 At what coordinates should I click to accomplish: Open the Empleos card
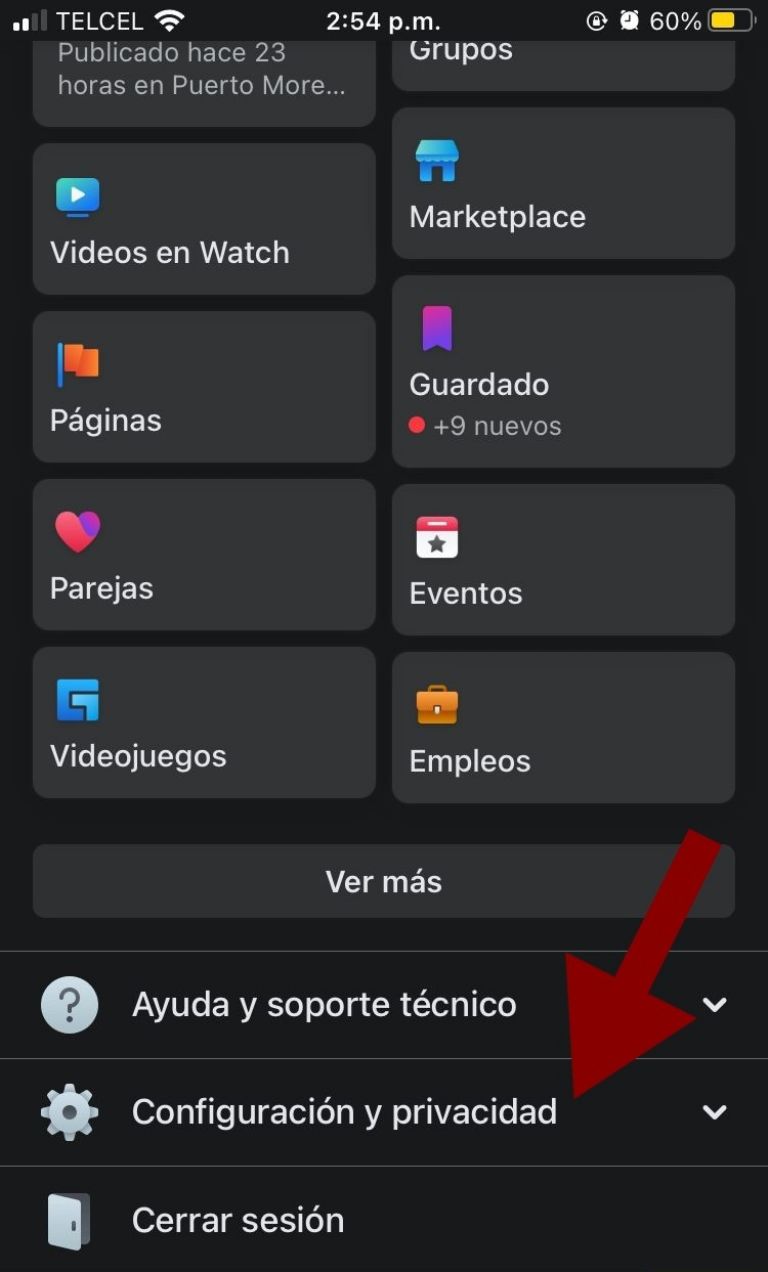pyautogui.click(x=563, y=728)
